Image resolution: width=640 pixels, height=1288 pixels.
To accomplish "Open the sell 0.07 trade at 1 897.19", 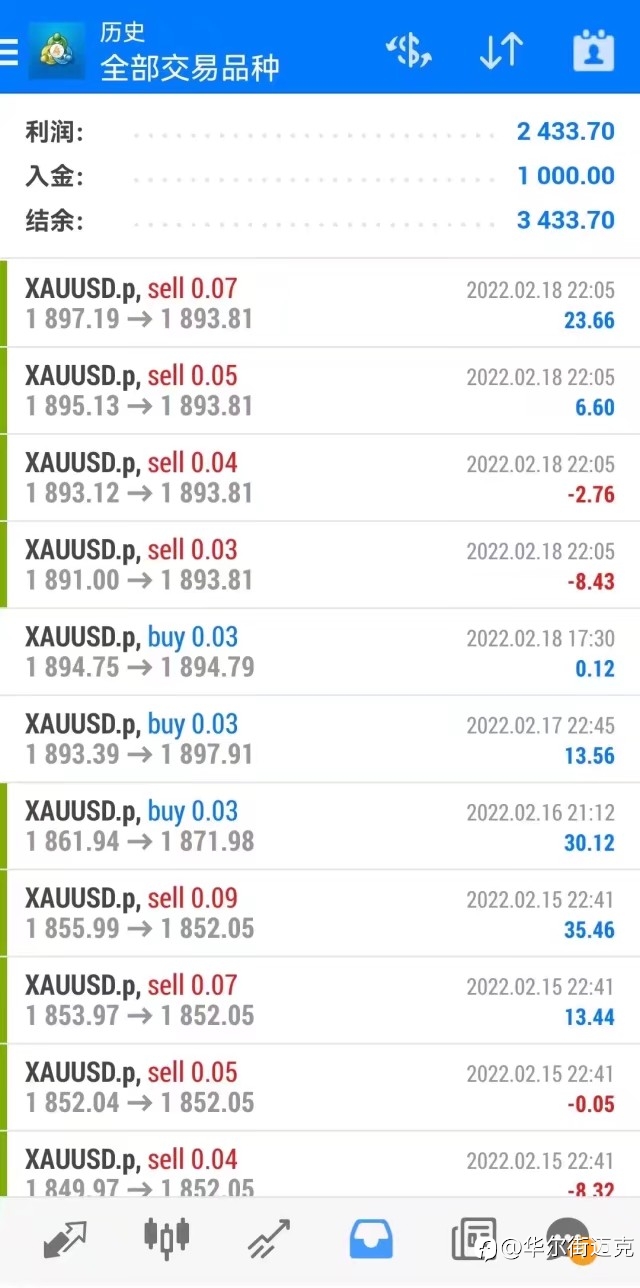I will point(320,304).
